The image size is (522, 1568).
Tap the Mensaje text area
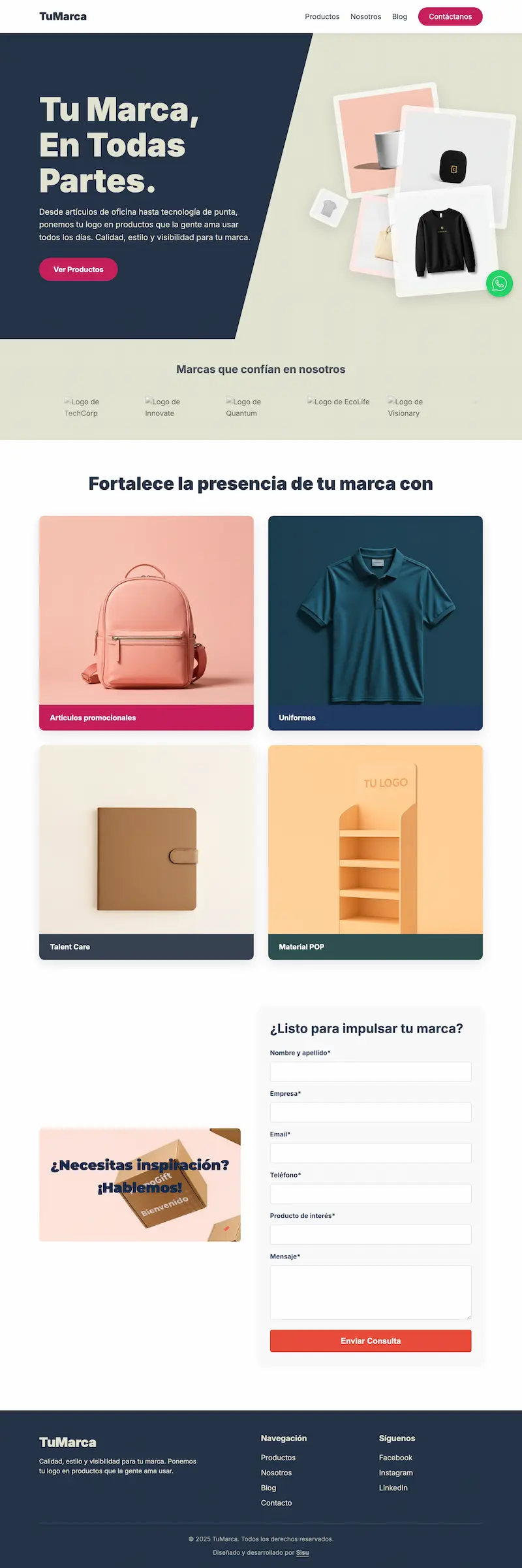(370, 1292)
